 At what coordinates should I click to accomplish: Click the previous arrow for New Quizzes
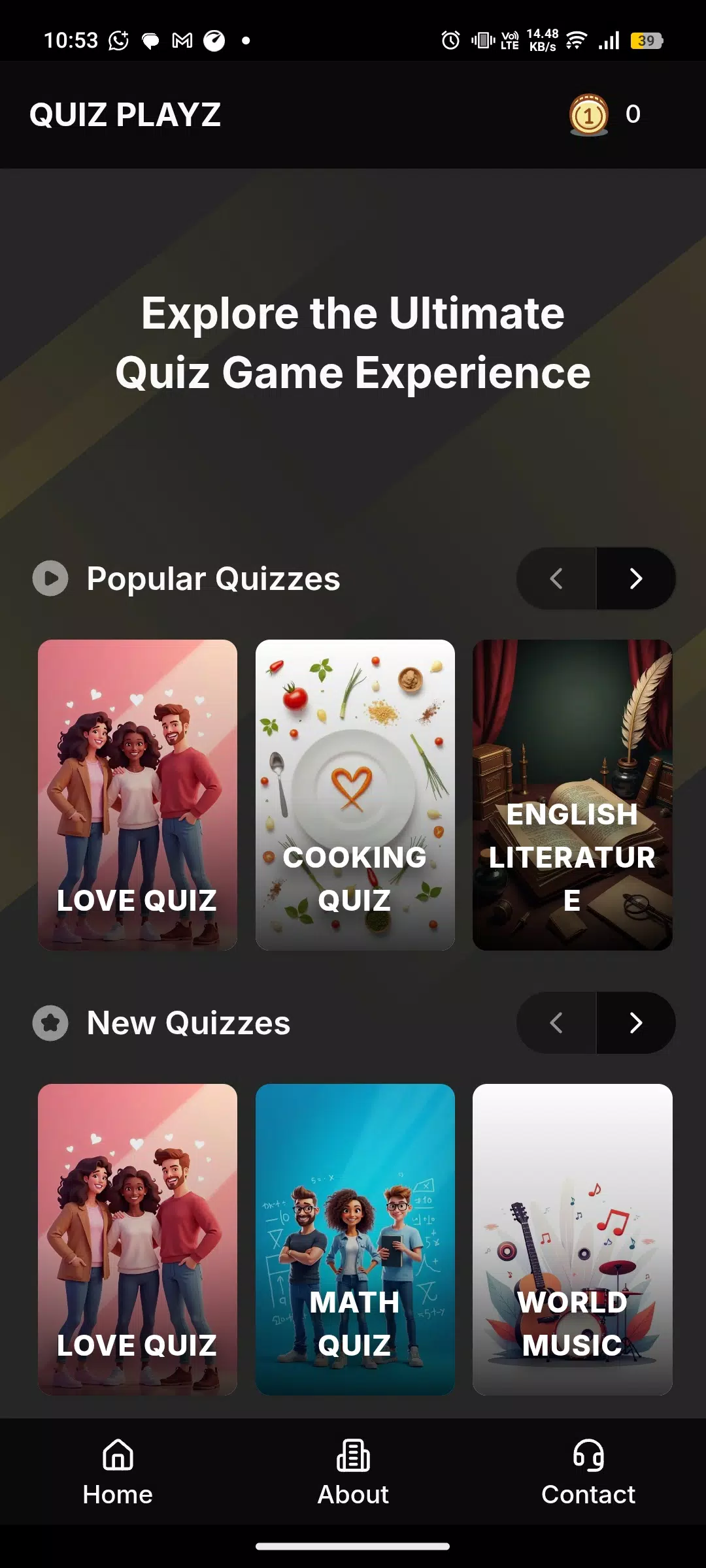[555, 1023]
